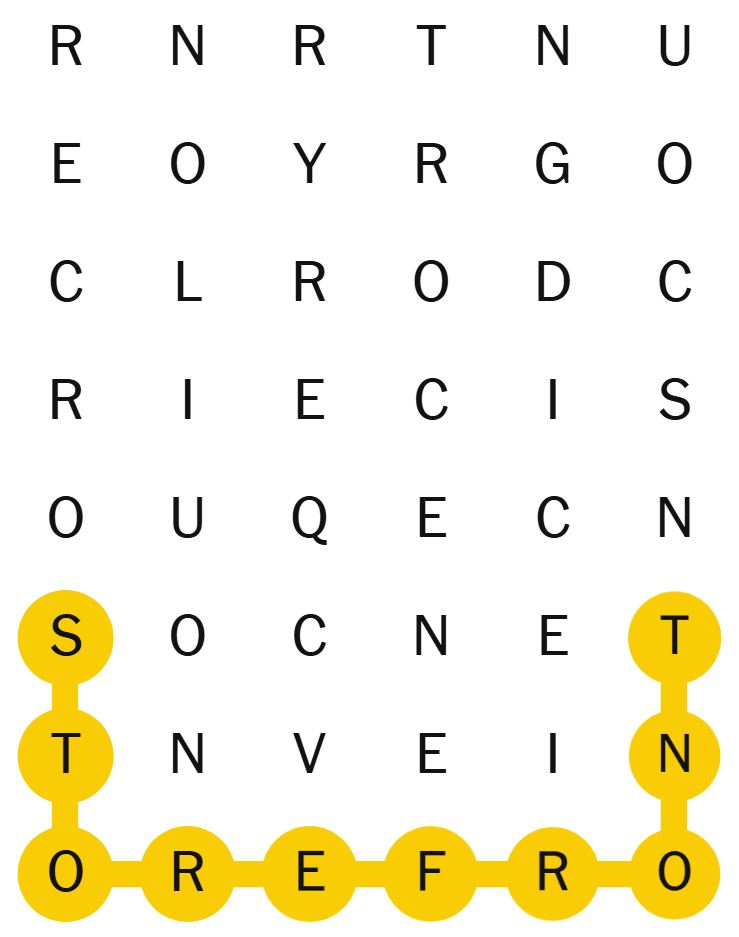
Task: Tap the letter L tile
Action: pyautogui.click(x=187, y=284)
